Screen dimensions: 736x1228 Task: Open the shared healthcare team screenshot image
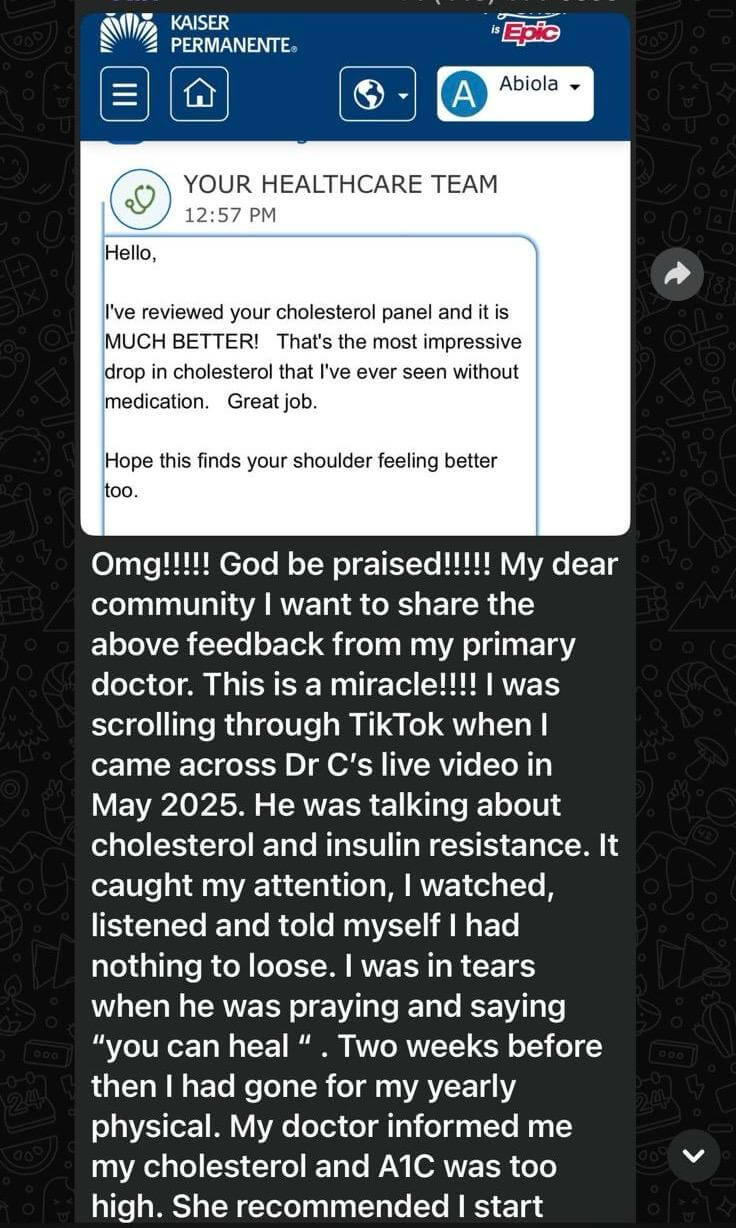pos(355,274)
